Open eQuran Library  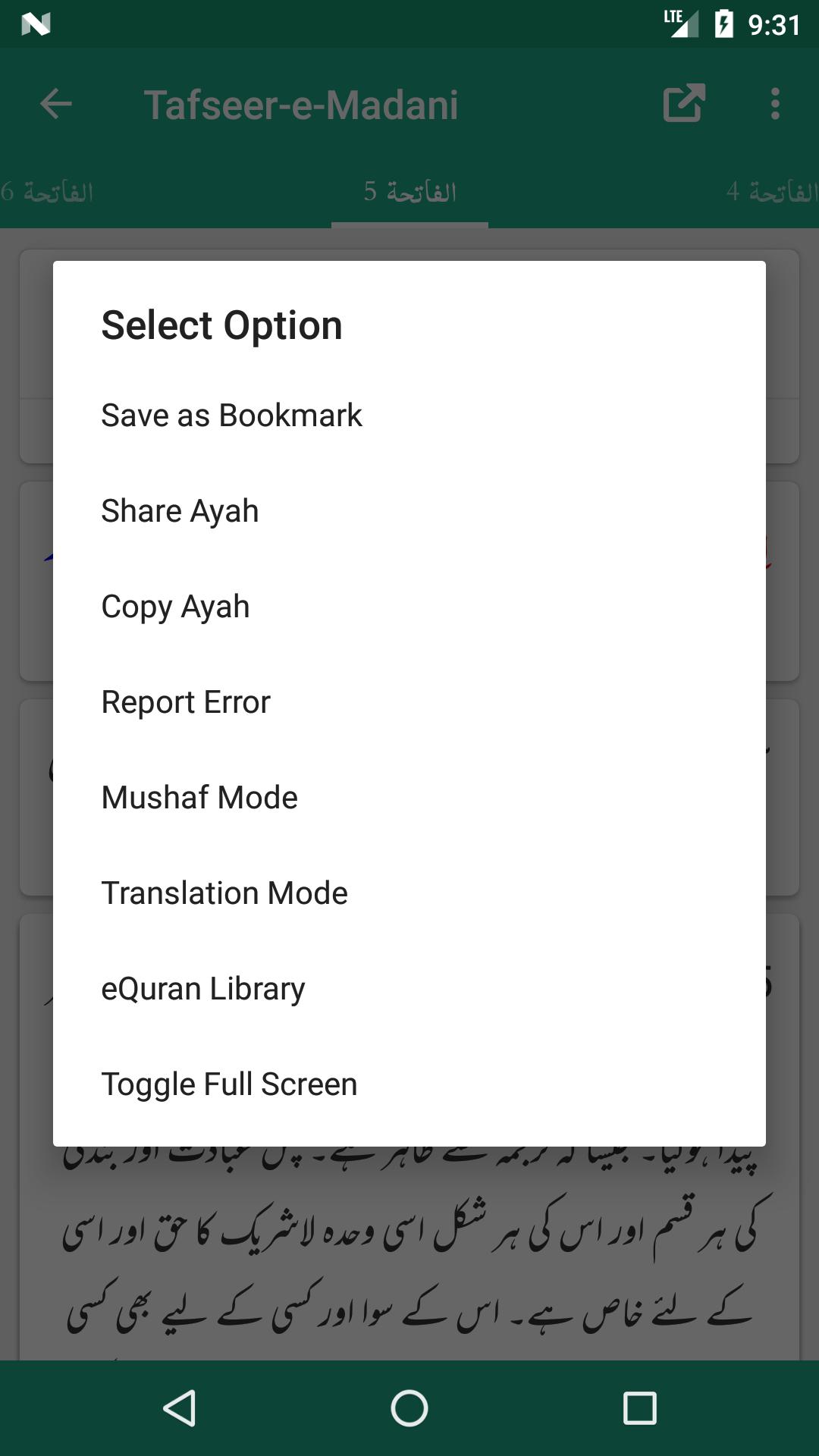[203, 989]
